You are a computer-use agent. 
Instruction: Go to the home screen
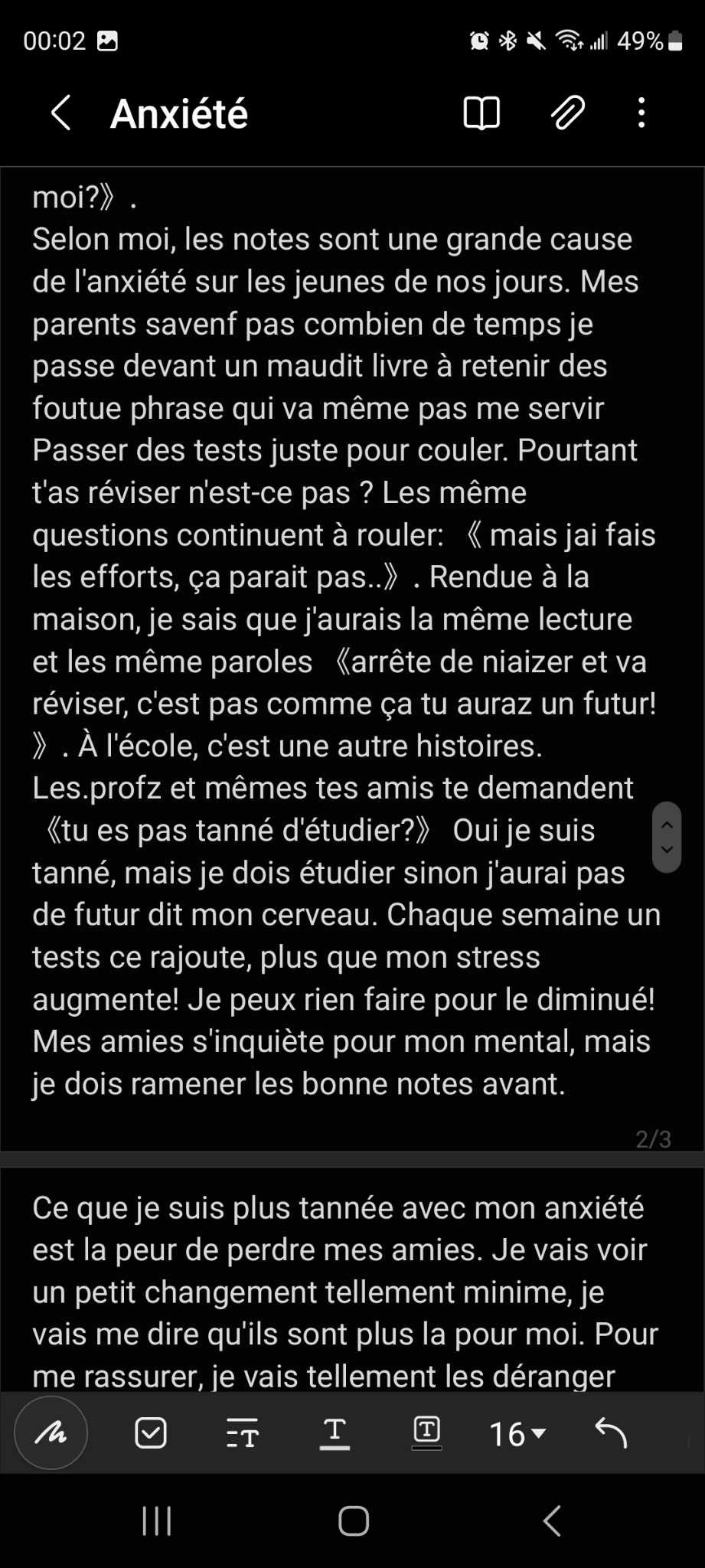(x=354, y=1521)
